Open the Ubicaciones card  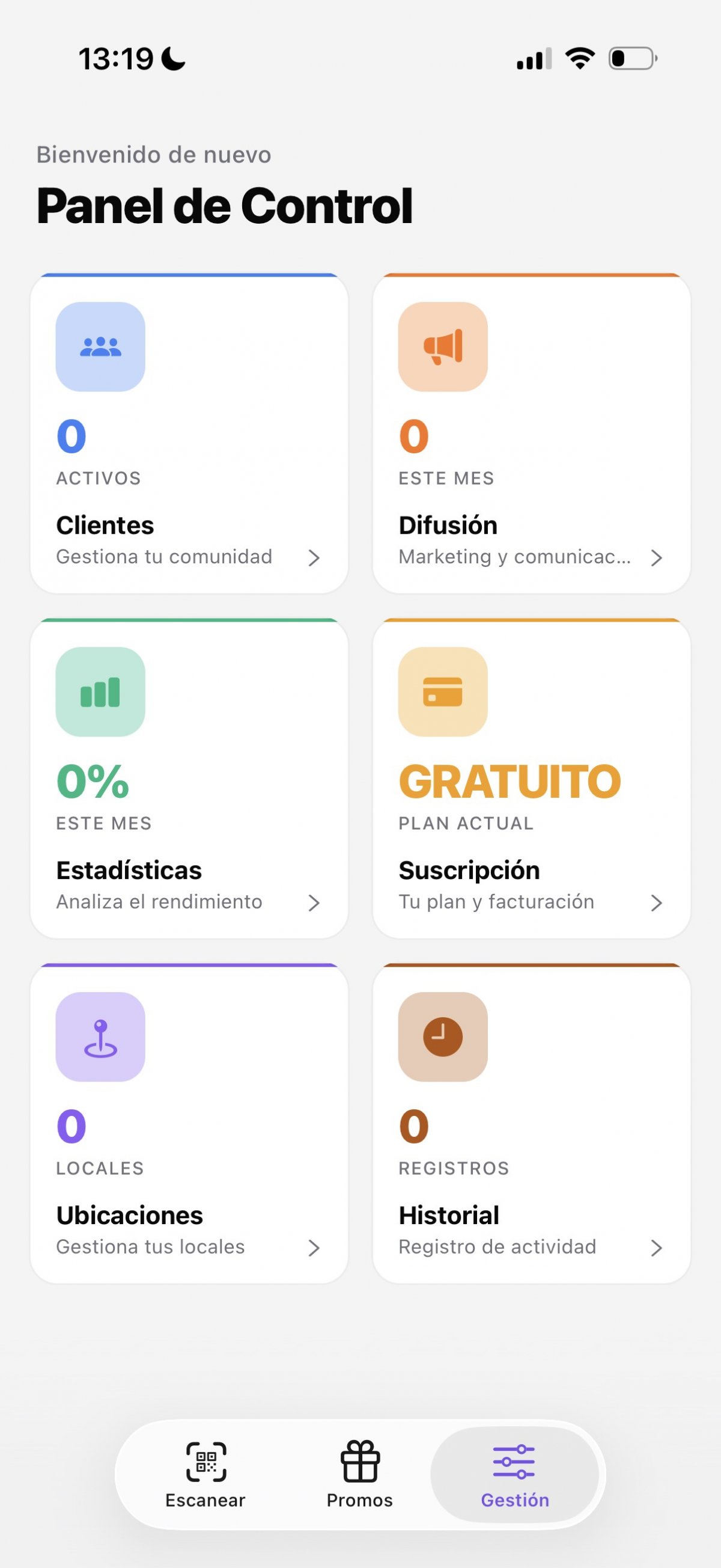point(189,1124)
